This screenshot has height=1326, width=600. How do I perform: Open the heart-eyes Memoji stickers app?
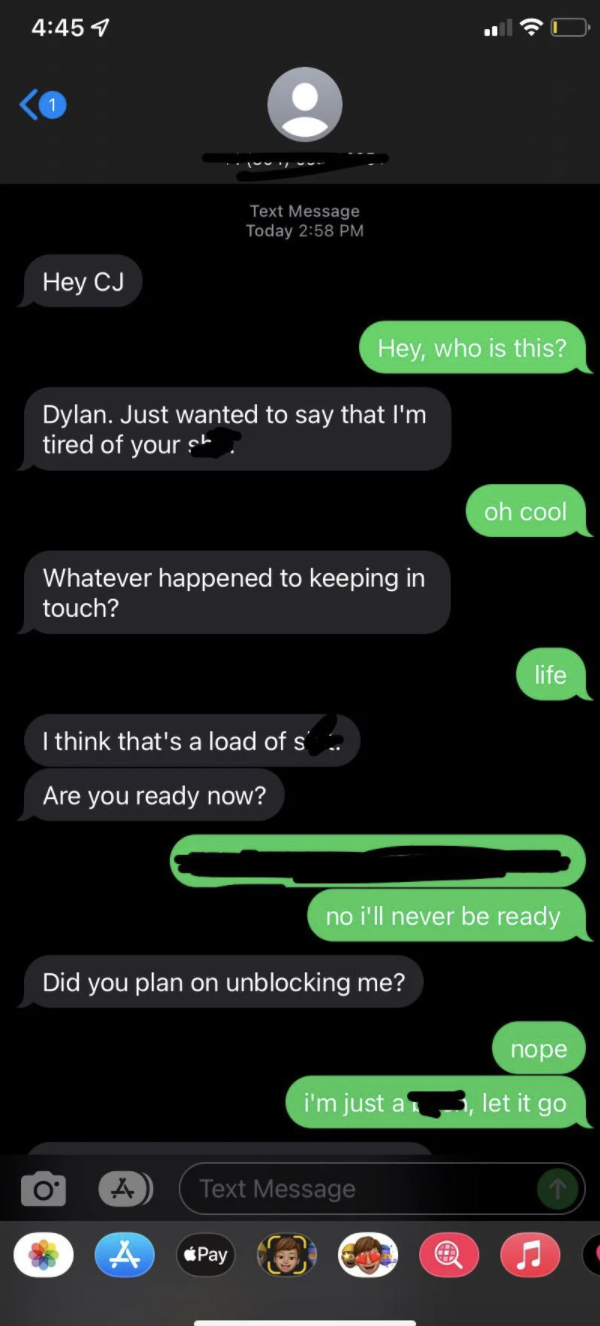[x=368, y=1255]
